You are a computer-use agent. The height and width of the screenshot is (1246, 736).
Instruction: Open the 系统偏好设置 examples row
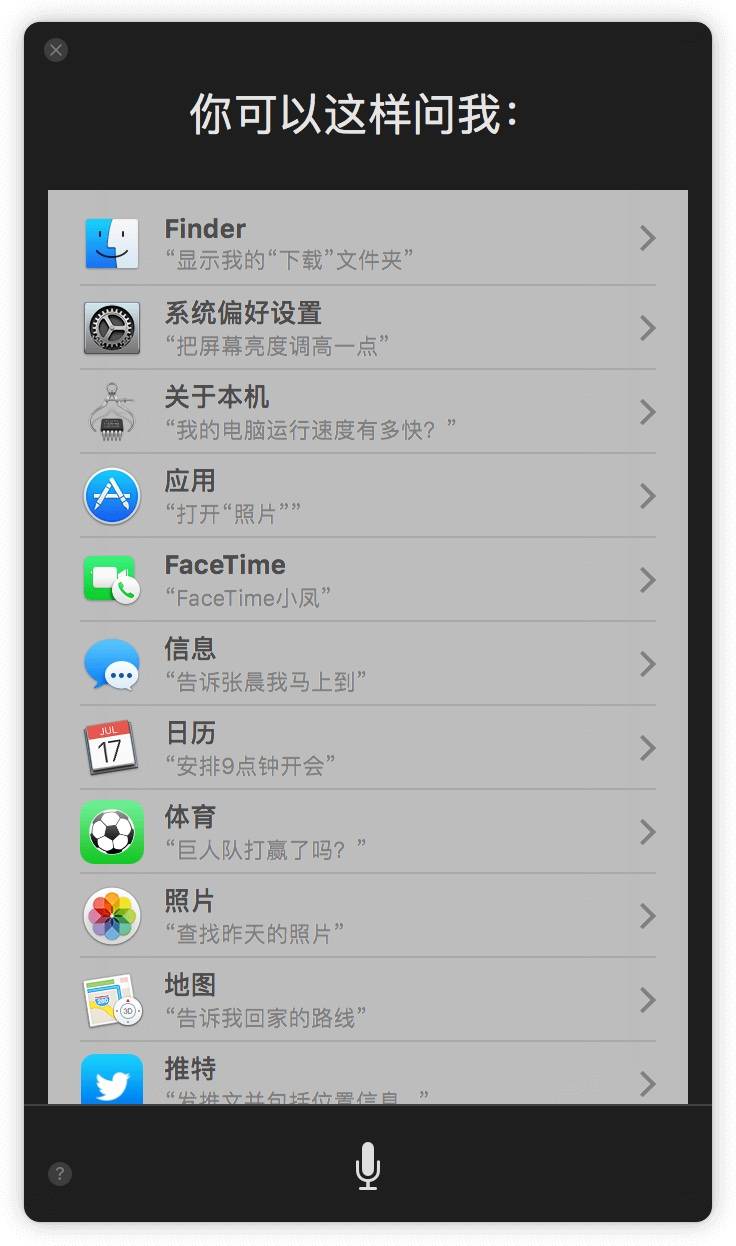367,328
